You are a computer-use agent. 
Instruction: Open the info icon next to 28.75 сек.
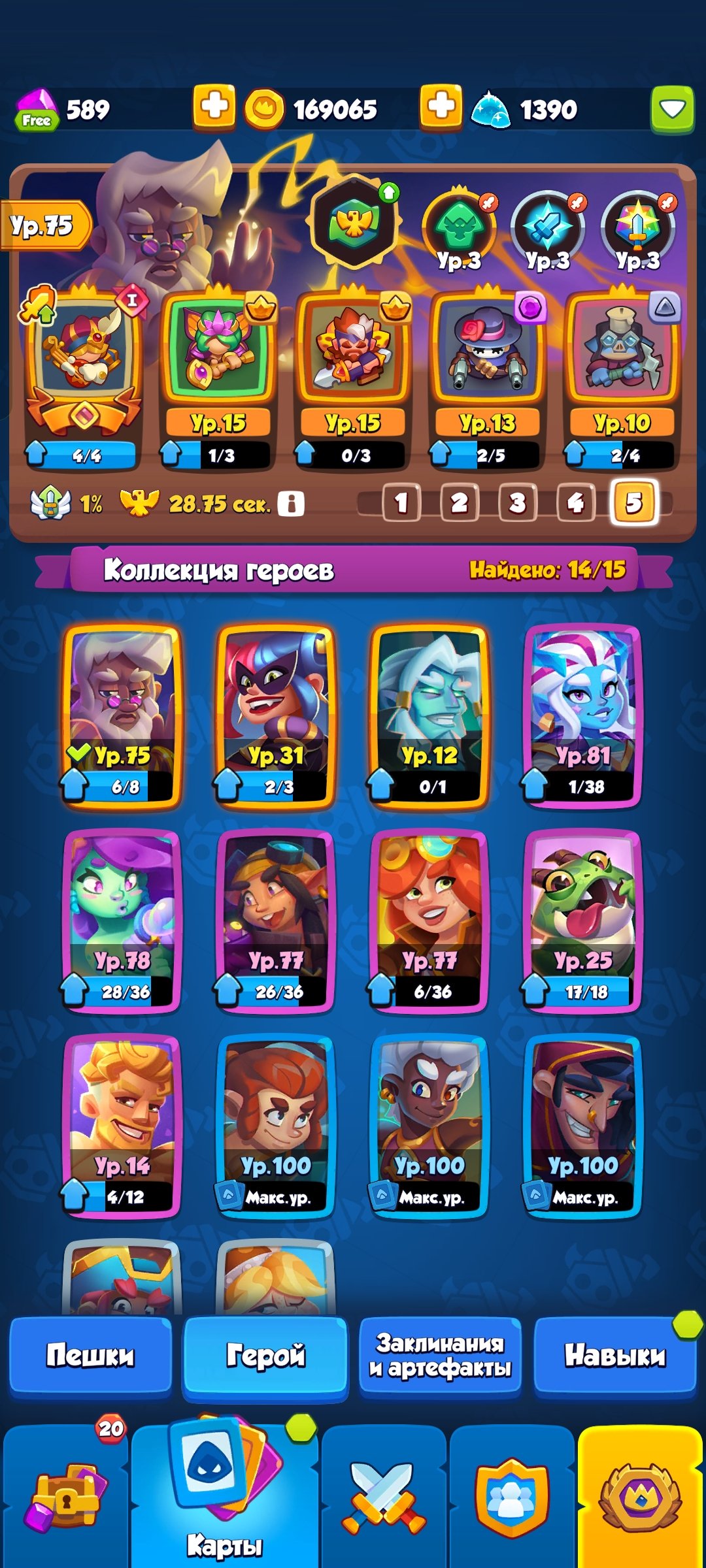point(291,504)
